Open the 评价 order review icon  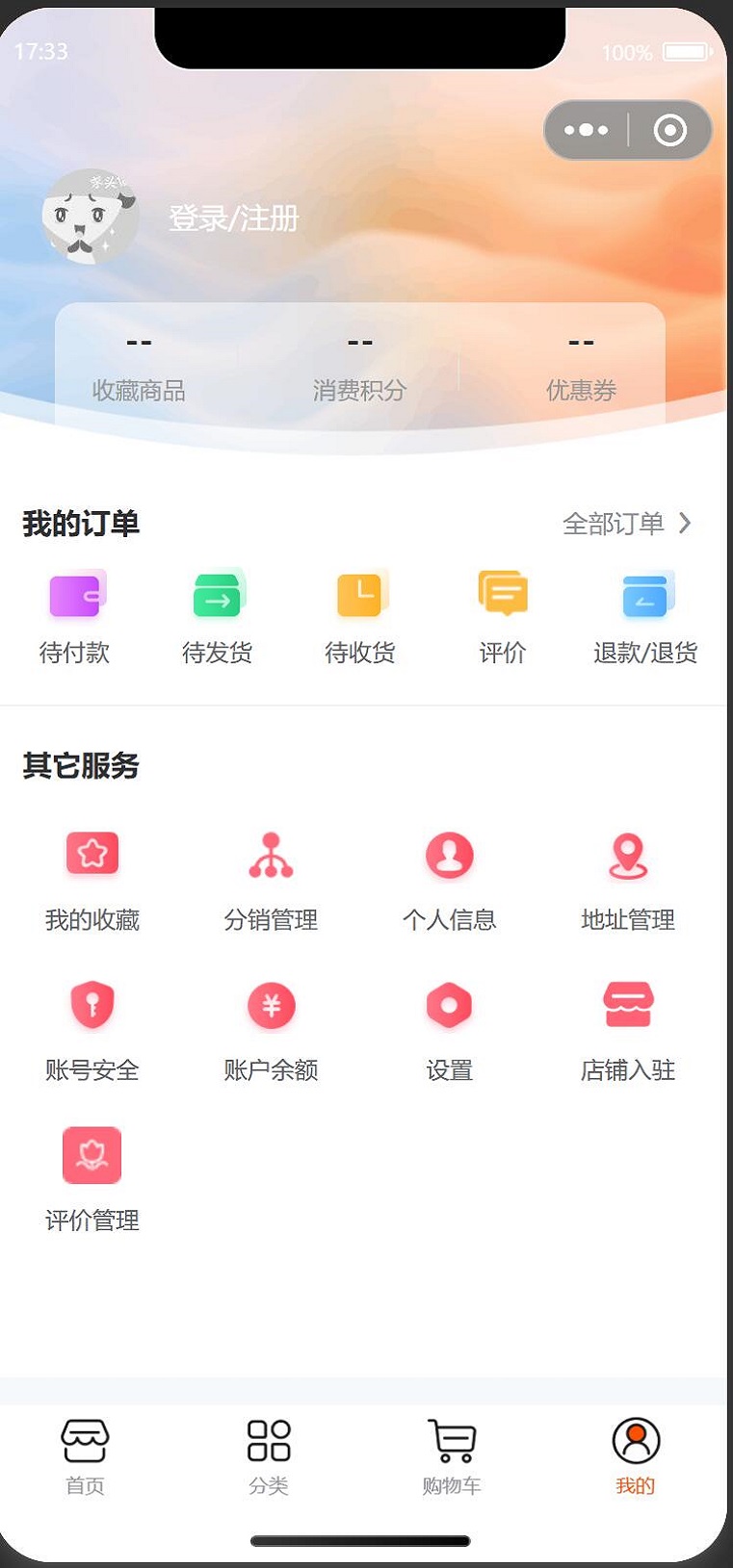pyautogui.click(x=503, y=595)
